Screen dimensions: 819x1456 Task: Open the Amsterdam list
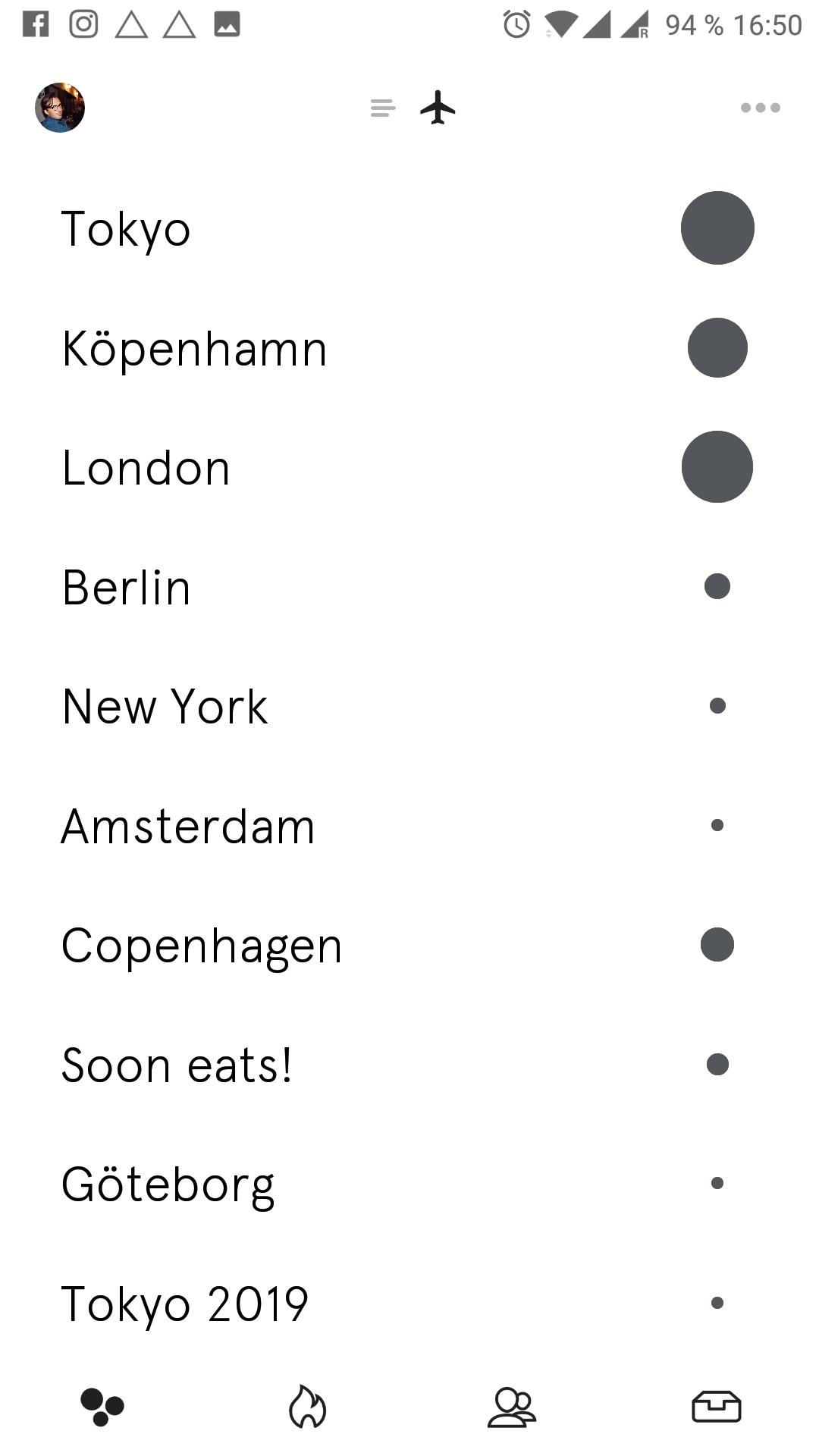pos(409,825)
